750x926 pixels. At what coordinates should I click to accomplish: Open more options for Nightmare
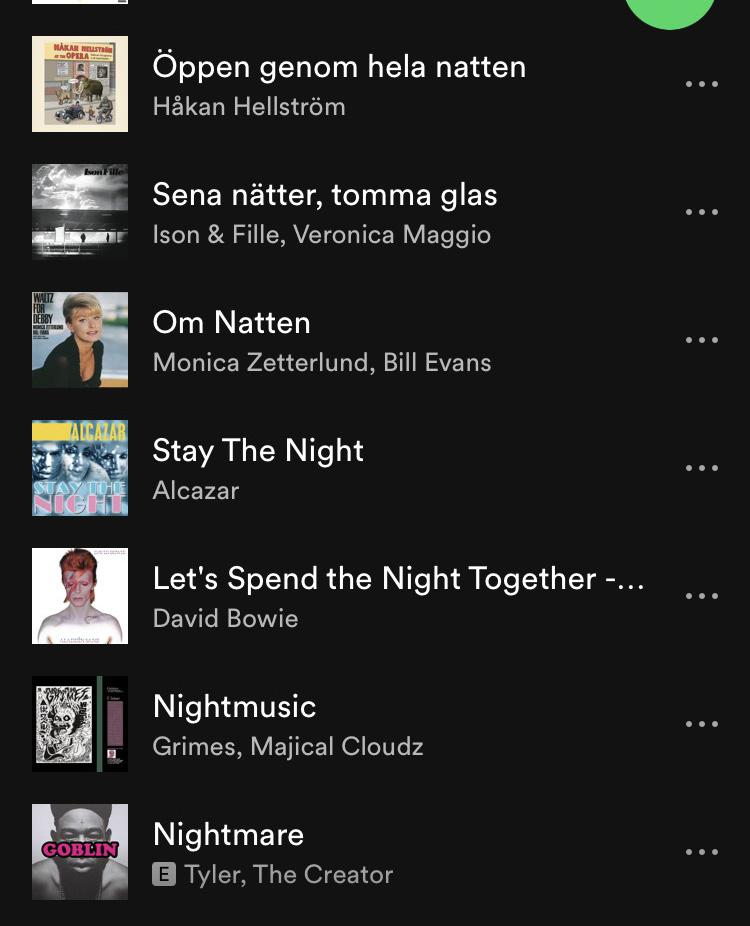(x=702, y=852)
